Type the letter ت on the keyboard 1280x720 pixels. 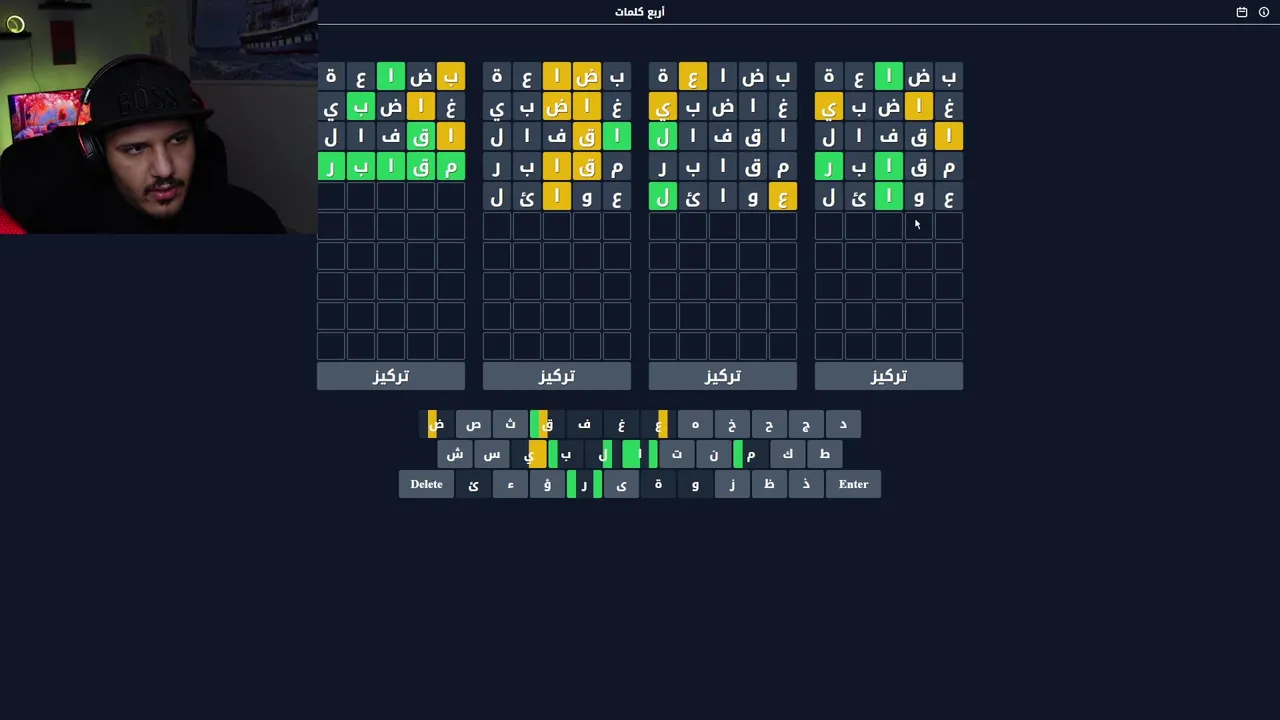[677, 455]
